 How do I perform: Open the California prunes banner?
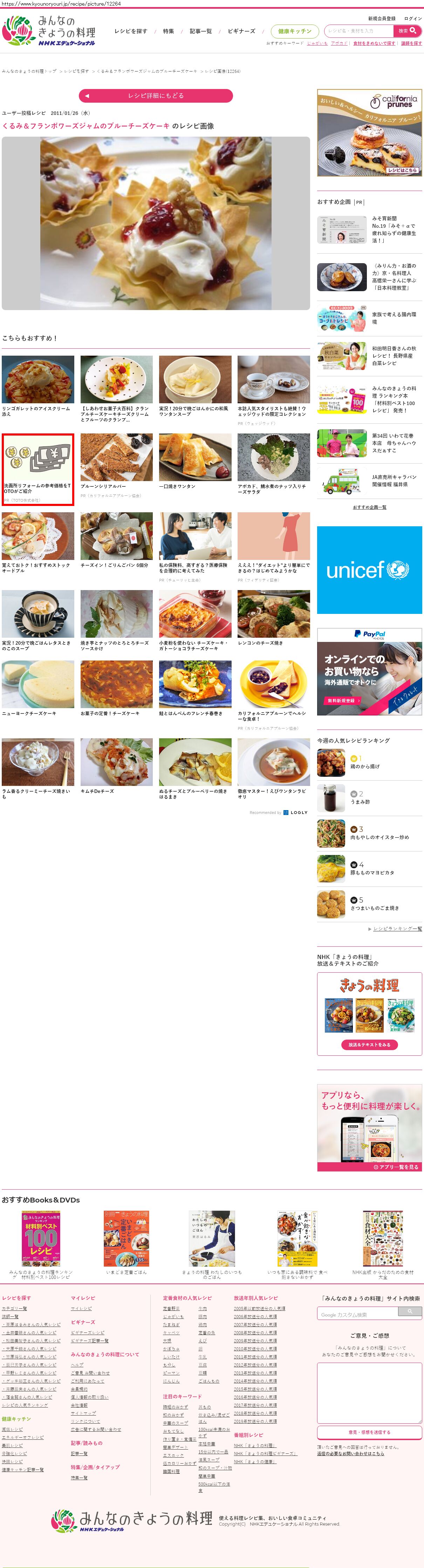coord(369,133)
